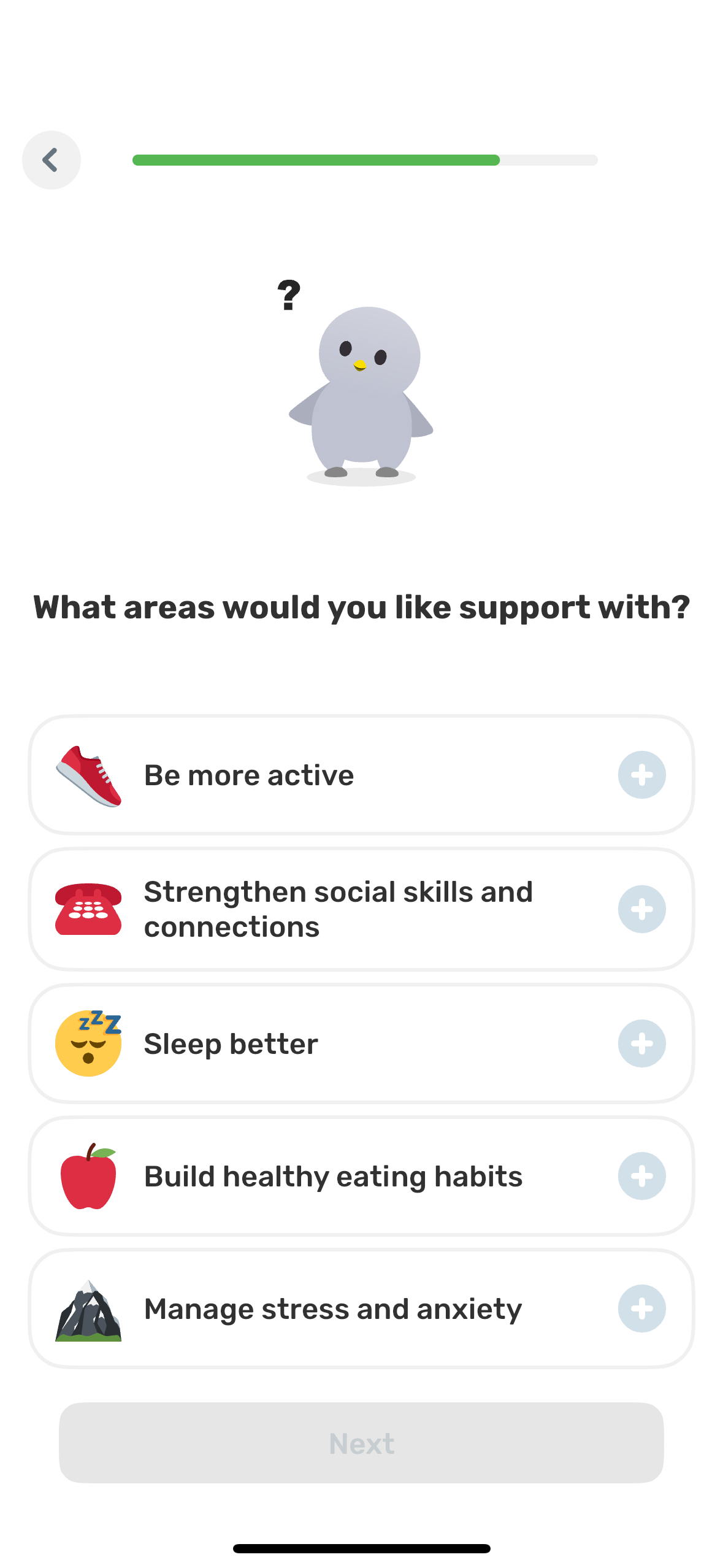Expand Build healthy eating habits with the plus
723x1568 pixels.
click(642, 1175)
